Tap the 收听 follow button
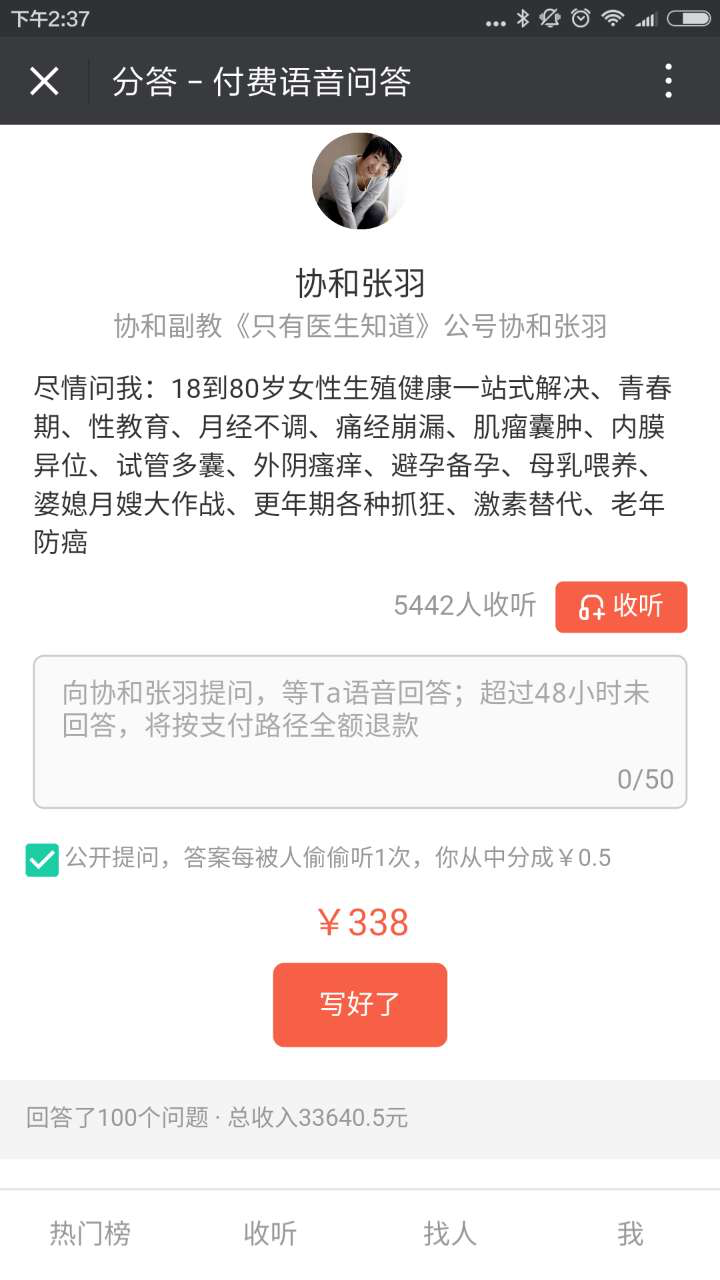 pyautogui.click(x=621, y=606)
